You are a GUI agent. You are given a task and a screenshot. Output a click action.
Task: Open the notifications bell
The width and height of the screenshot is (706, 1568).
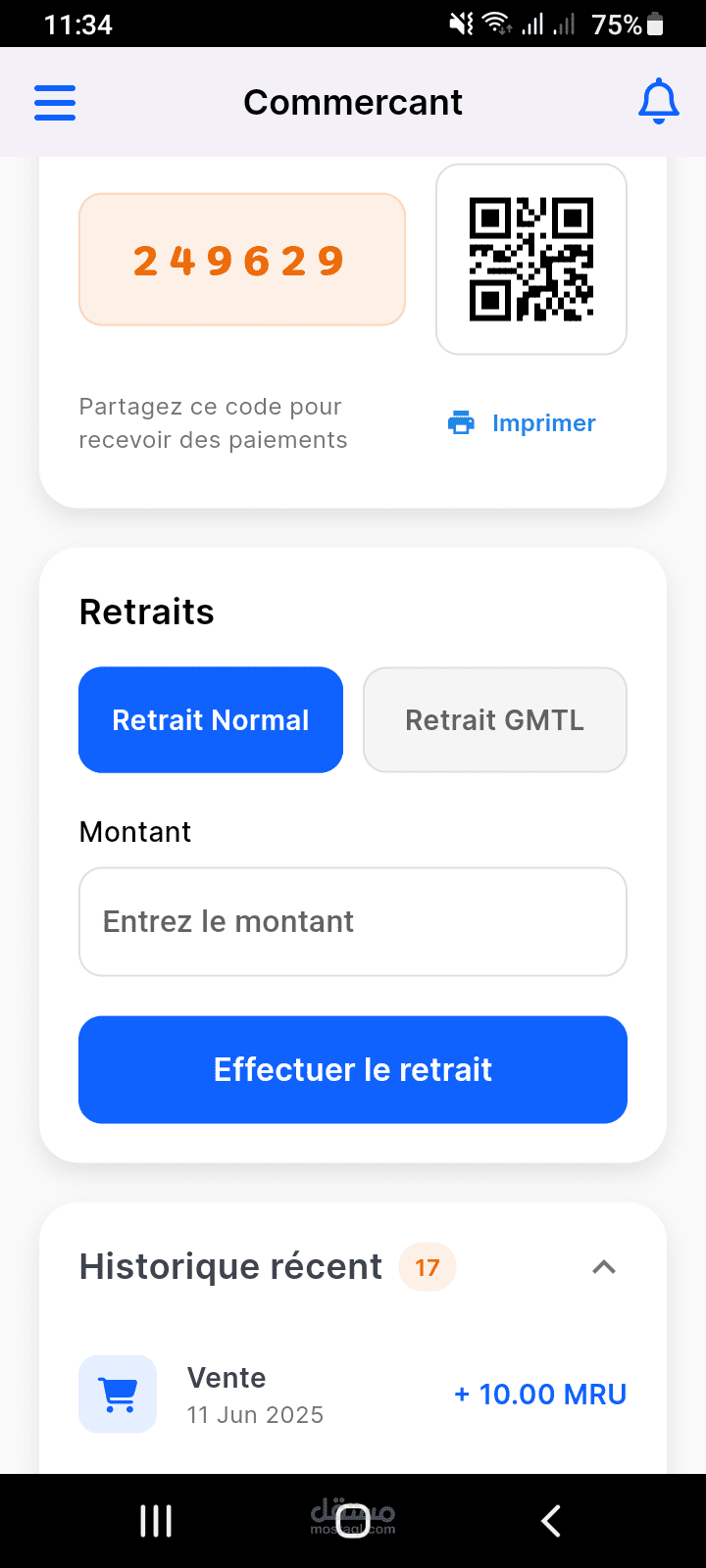coord(658,102)
